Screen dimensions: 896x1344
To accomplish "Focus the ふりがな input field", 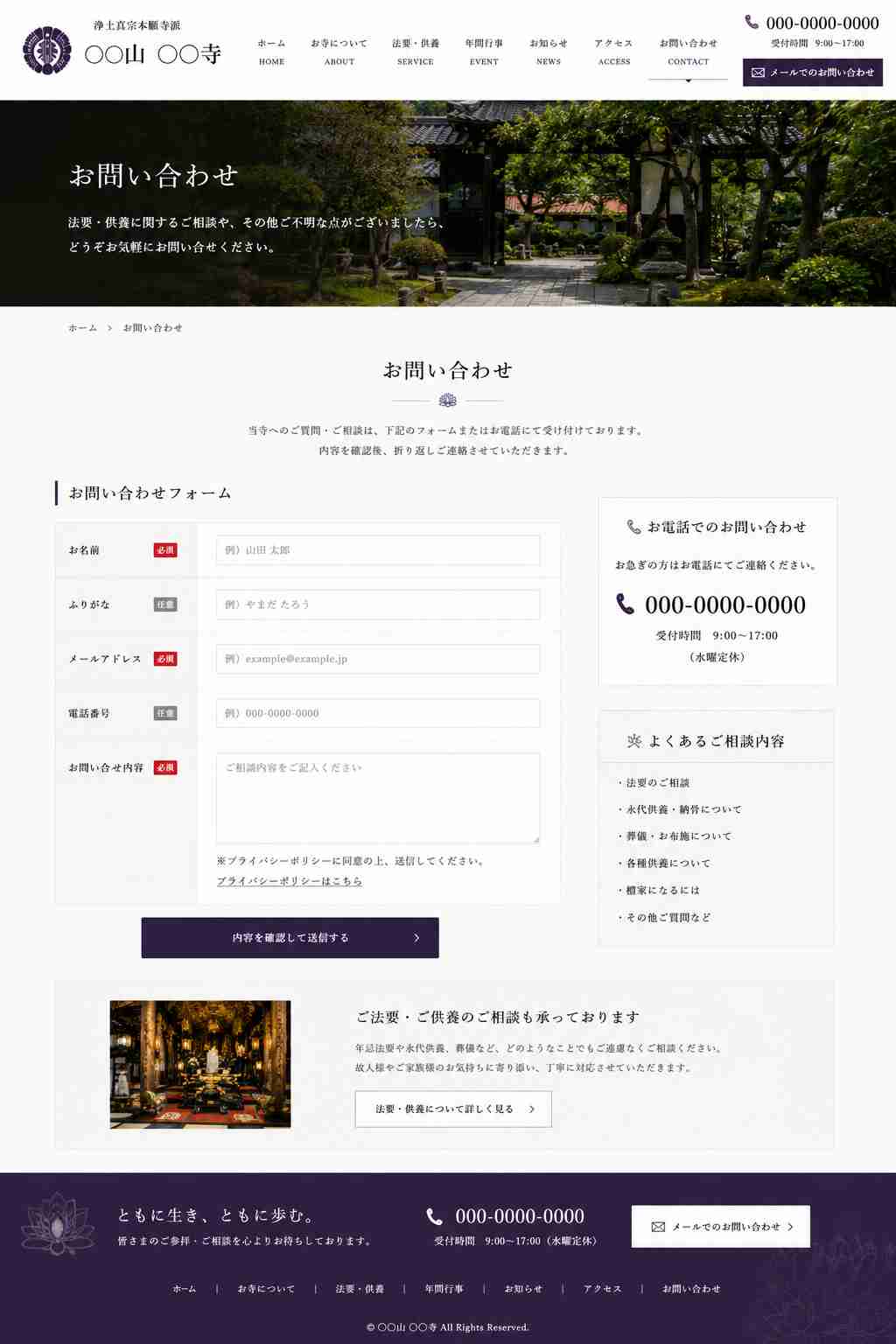I will pyautogui.click(x=378, y=605).
